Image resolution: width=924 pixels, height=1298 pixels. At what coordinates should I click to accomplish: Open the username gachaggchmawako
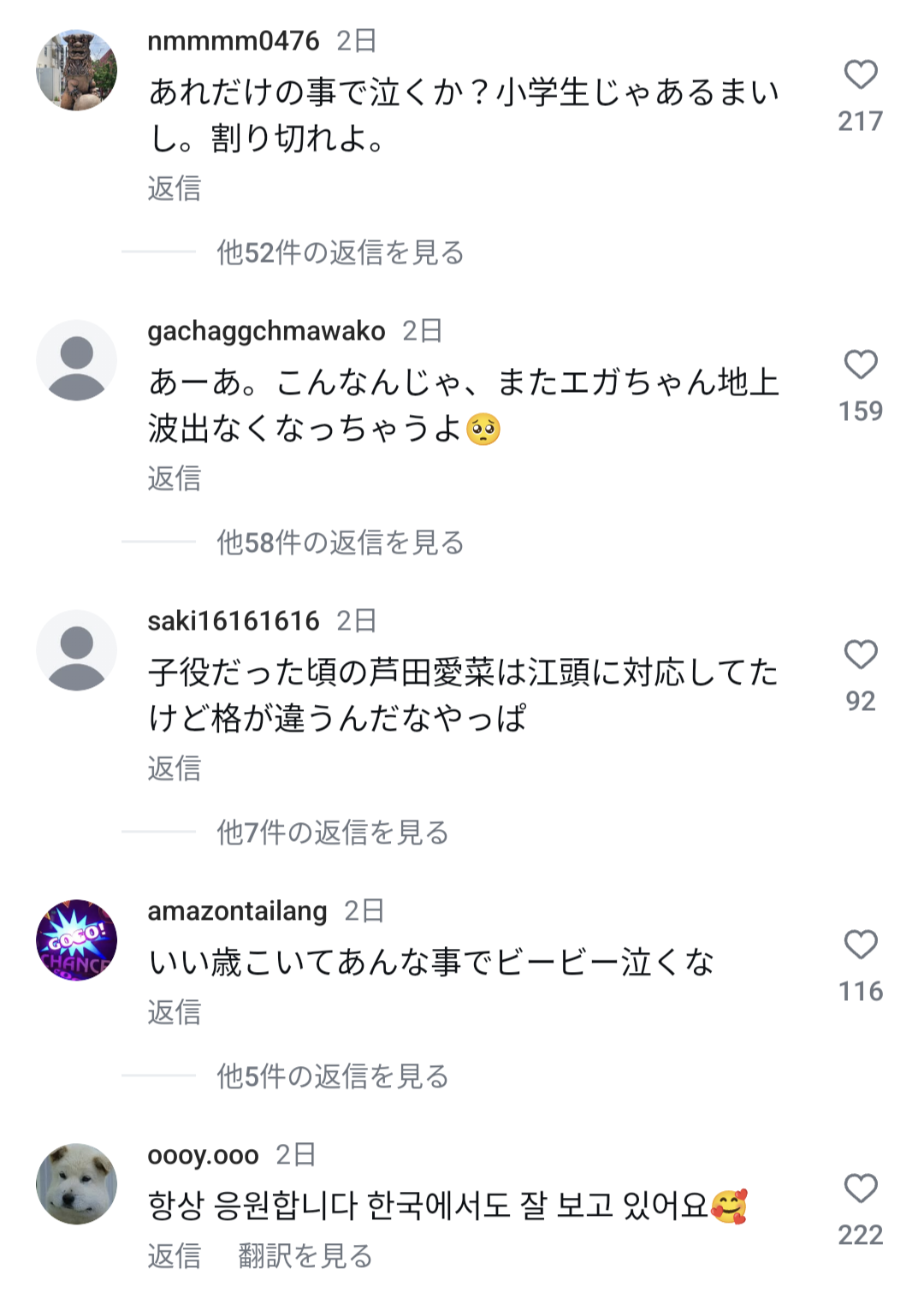[x=266, y=332]
